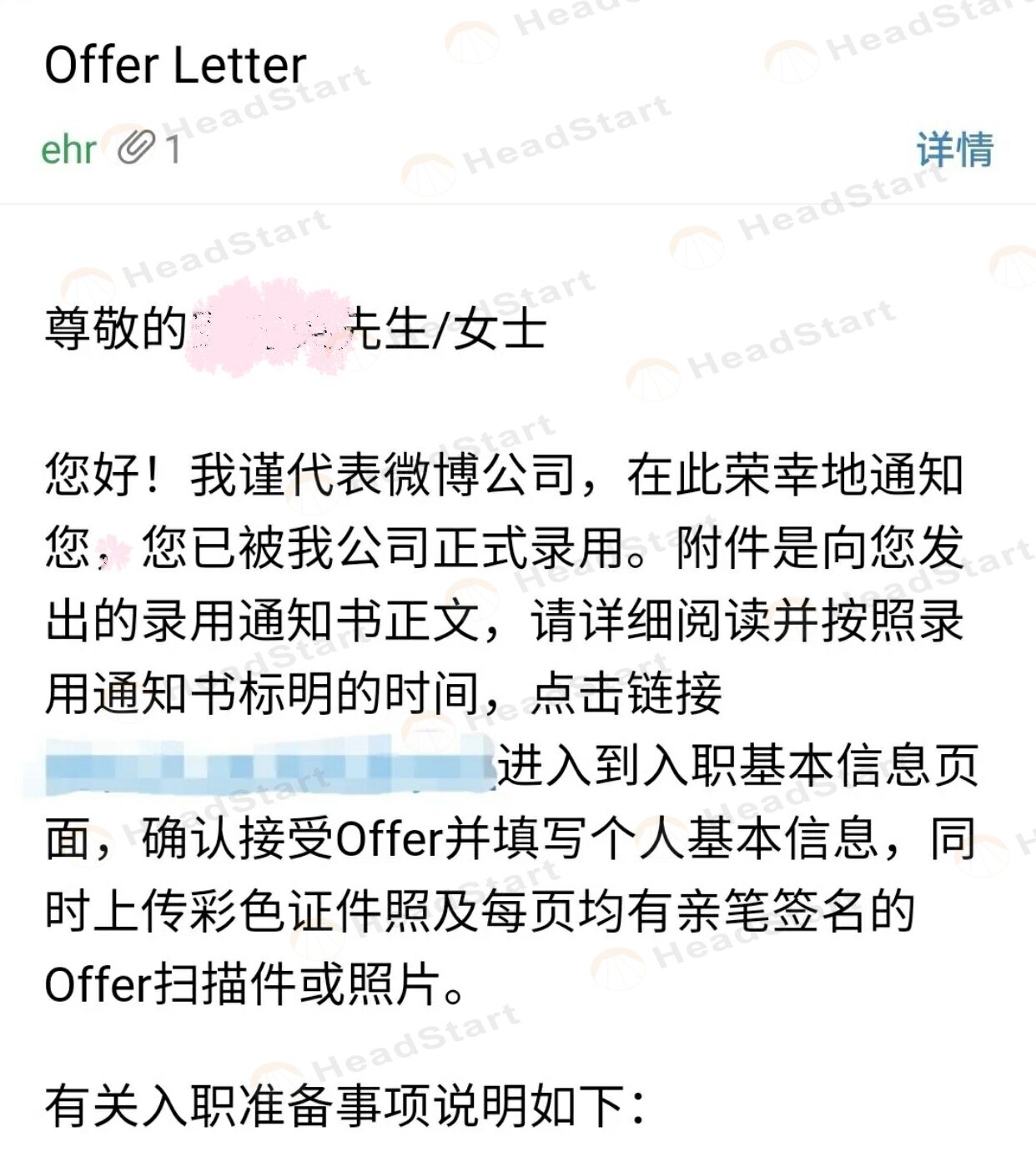Open the blurred onboarding link in the email
The image size is (1036, 1162).
click(269, 765)
